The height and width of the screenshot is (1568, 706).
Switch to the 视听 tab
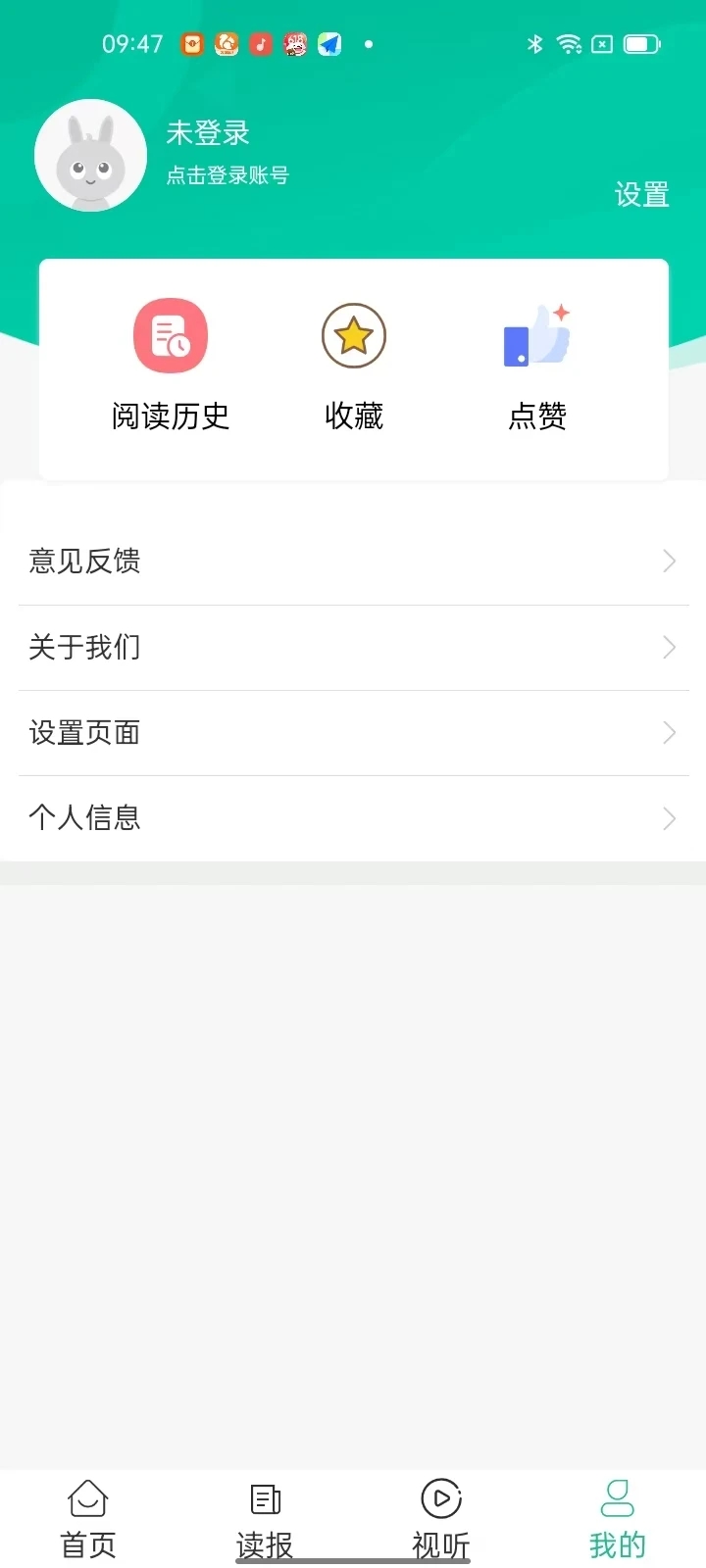(439, 1517)
